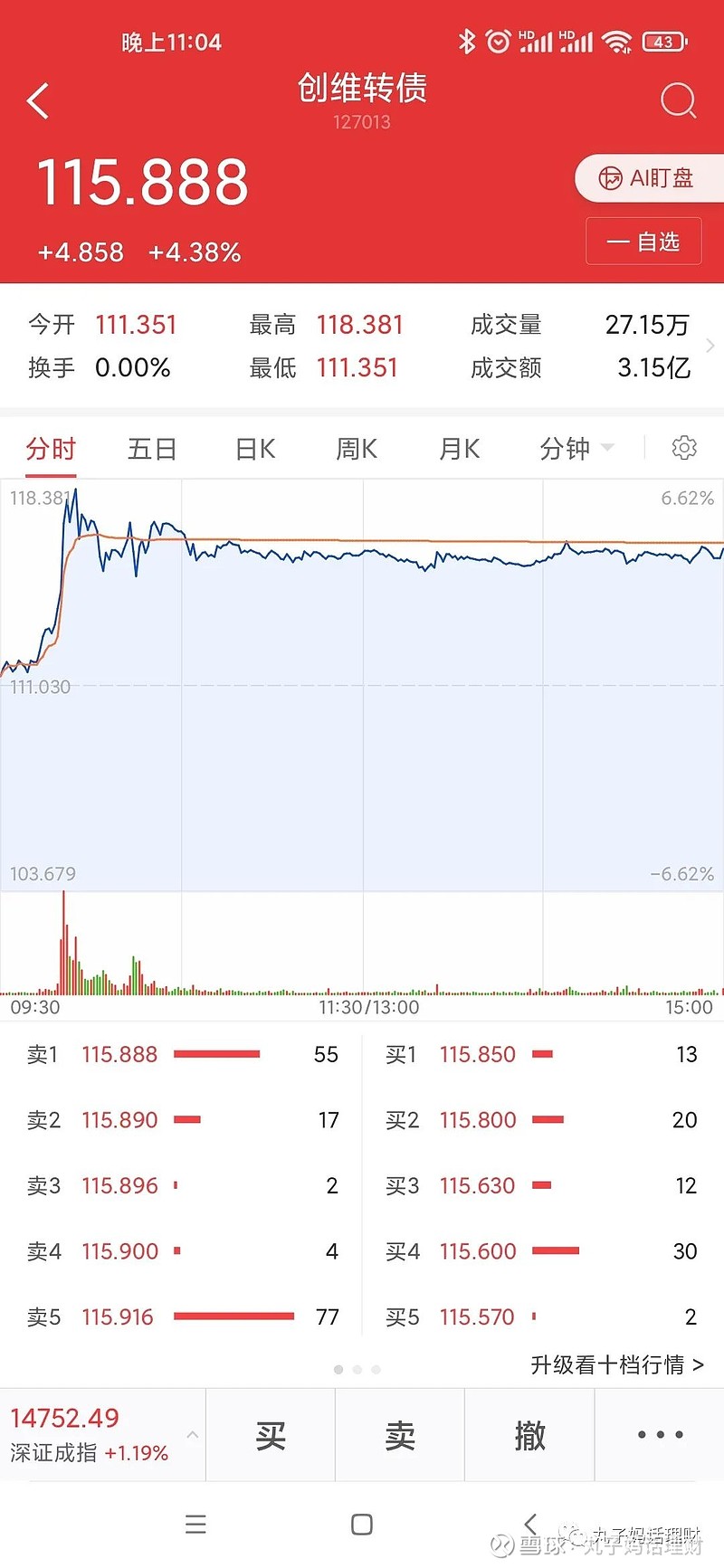
Task: Tap 撤 to cancel an order
Action: (529, 1435)
